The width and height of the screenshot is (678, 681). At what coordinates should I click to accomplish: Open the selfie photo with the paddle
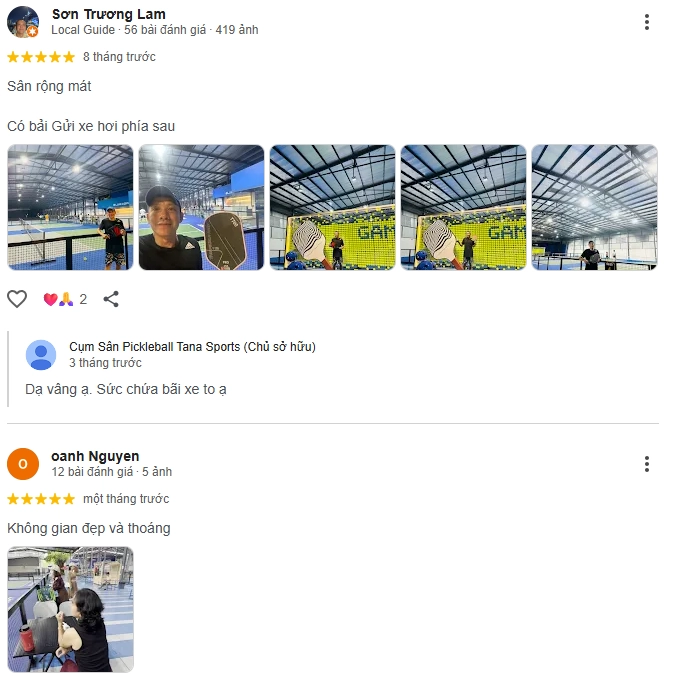click(201, 208)
